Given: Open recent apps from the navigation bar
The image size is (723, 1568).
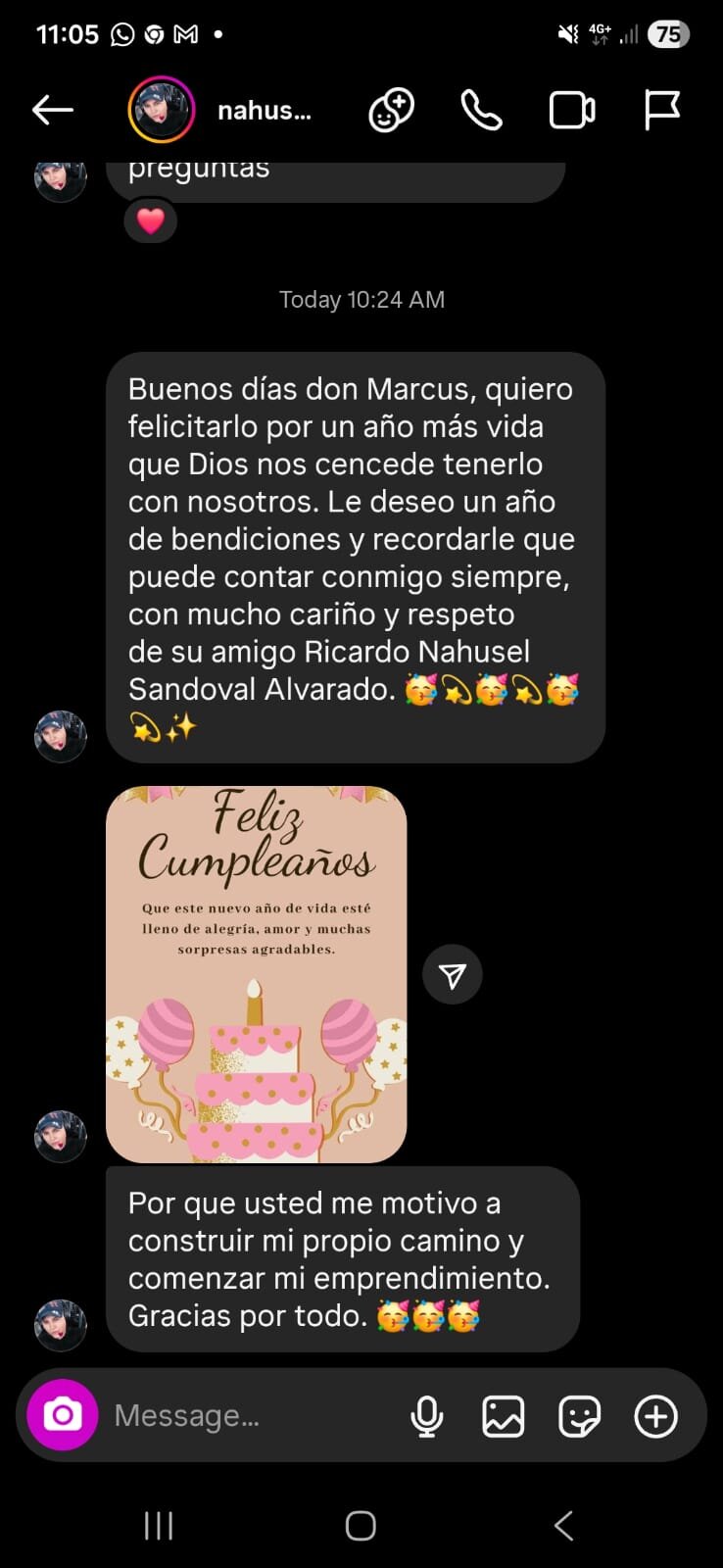Looking at the screenshot, I should coord(159,1525).
